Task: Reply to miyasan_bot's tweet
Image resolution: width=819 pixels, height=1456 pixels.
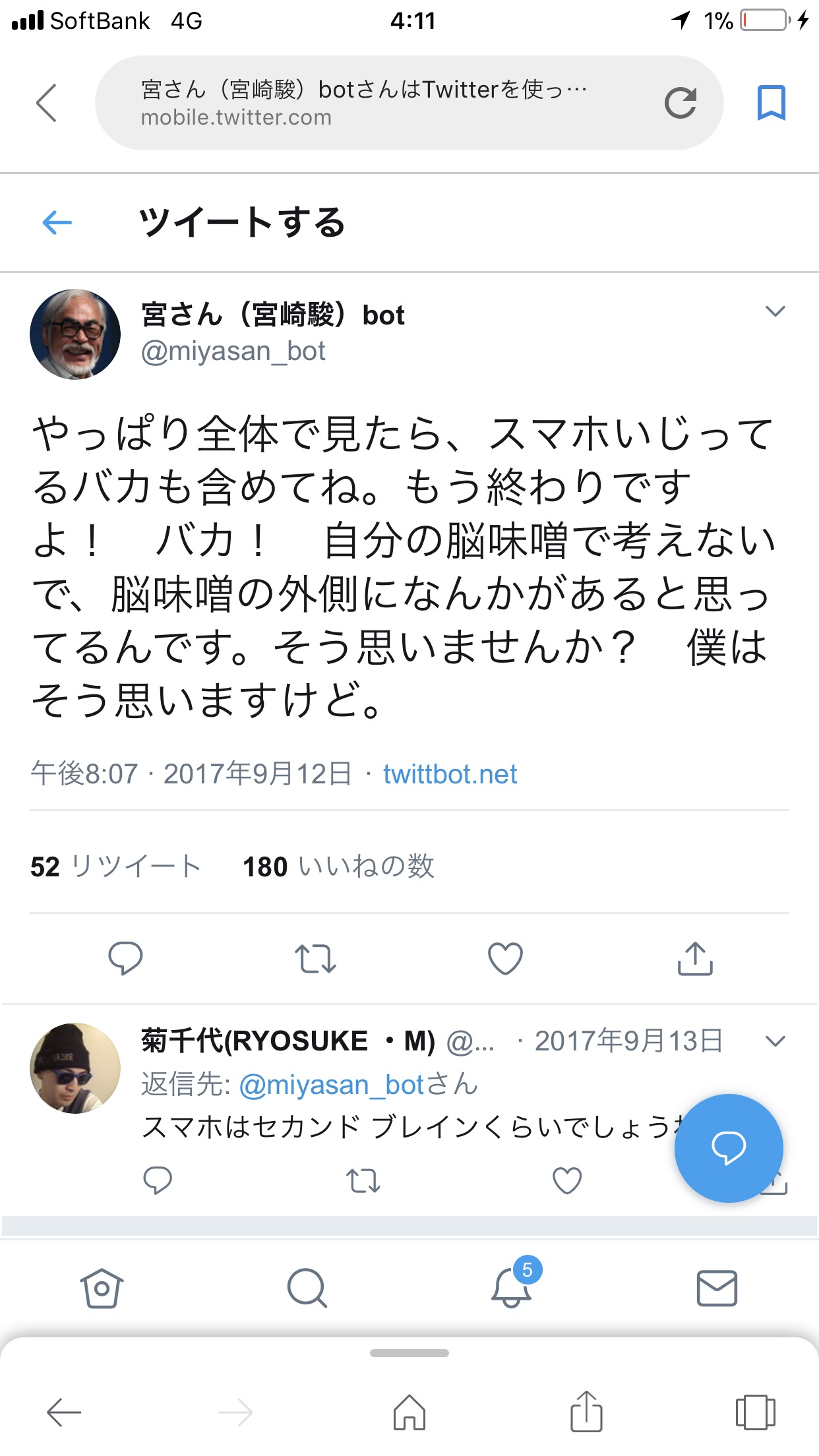Action: (x=125, y=959)
